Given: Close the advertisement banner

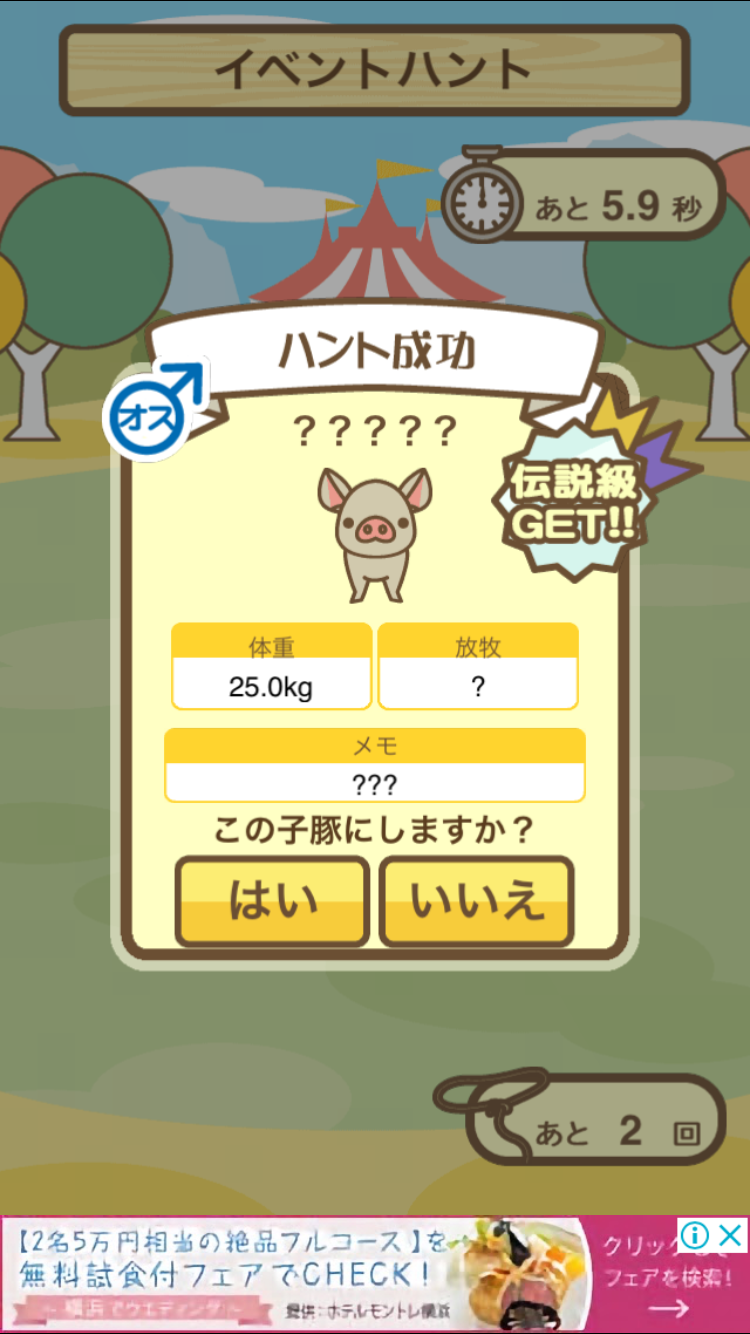Looking at the screenshot, I should click(x=731, y=1236).
